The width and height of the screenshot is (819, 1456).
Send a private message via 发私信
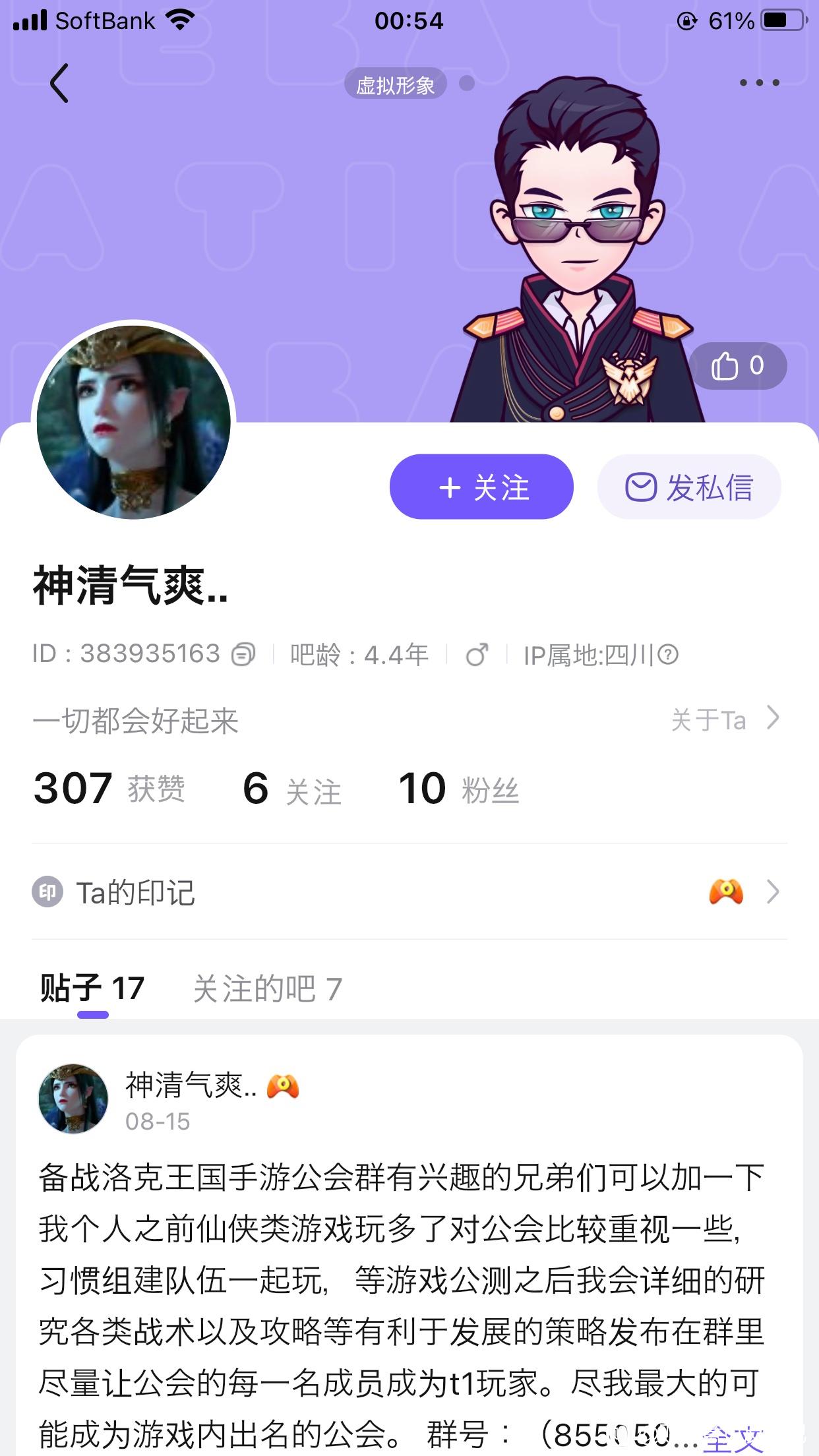coord(689,487)
